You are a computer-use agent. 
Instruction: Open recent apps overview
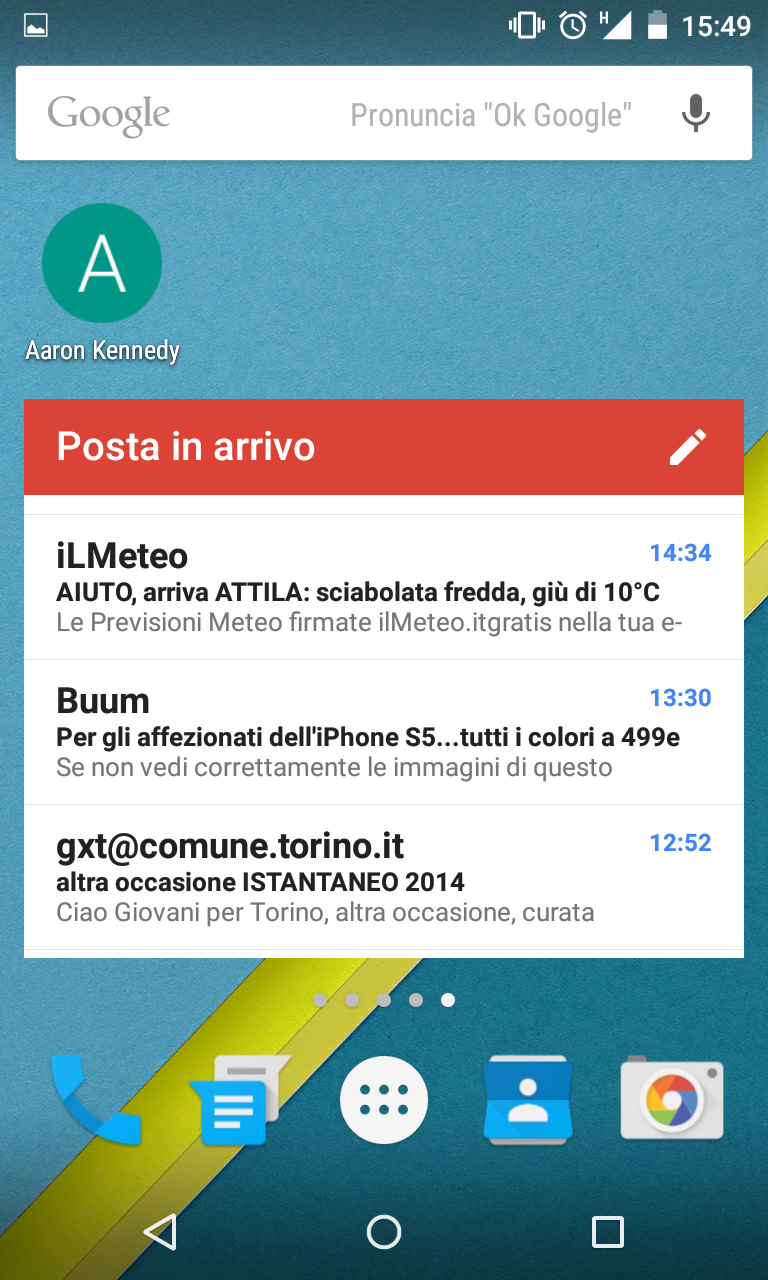[x=608, y=1232]
